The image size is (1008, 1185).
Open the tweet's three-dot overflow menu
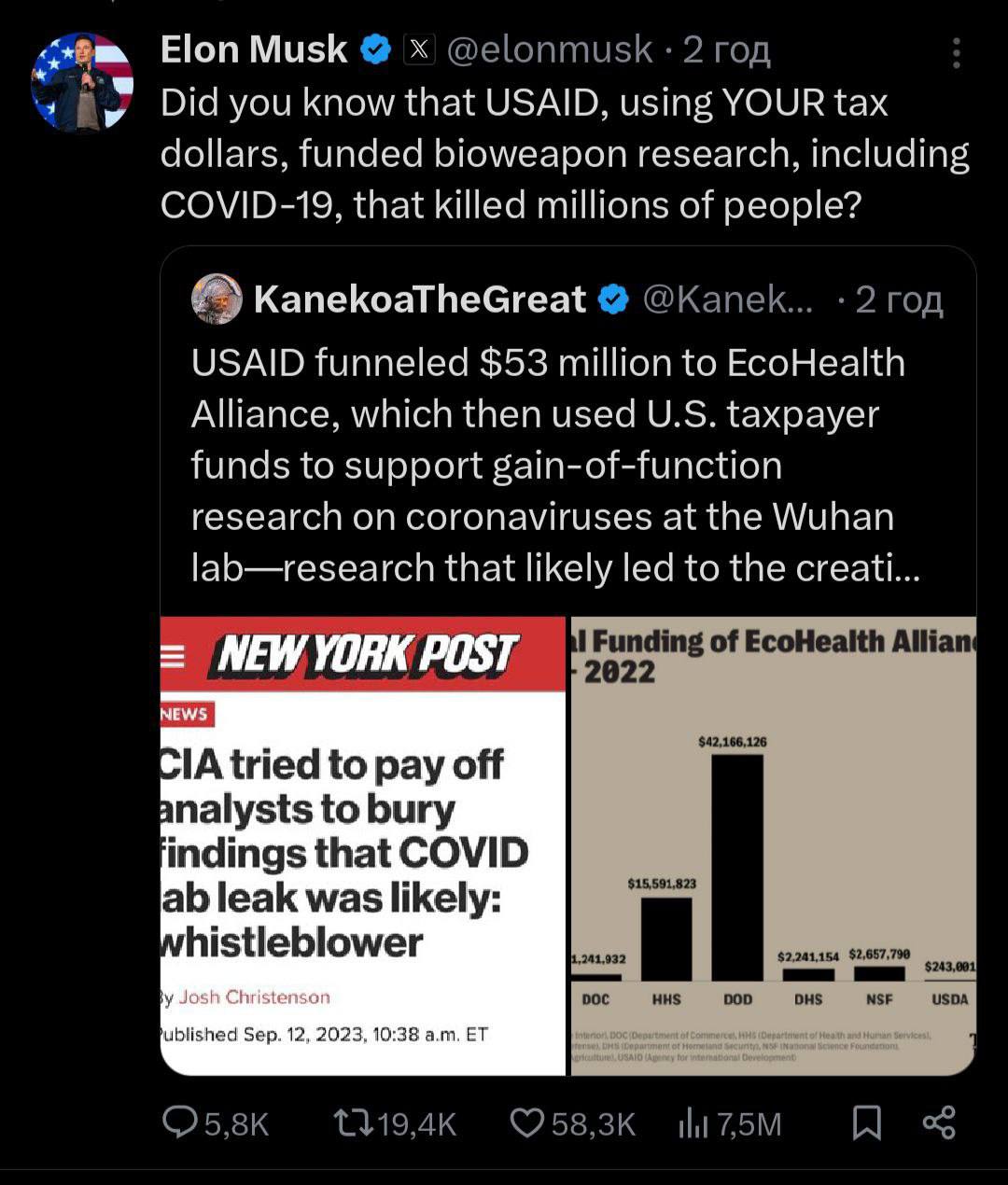coord(956,53)
